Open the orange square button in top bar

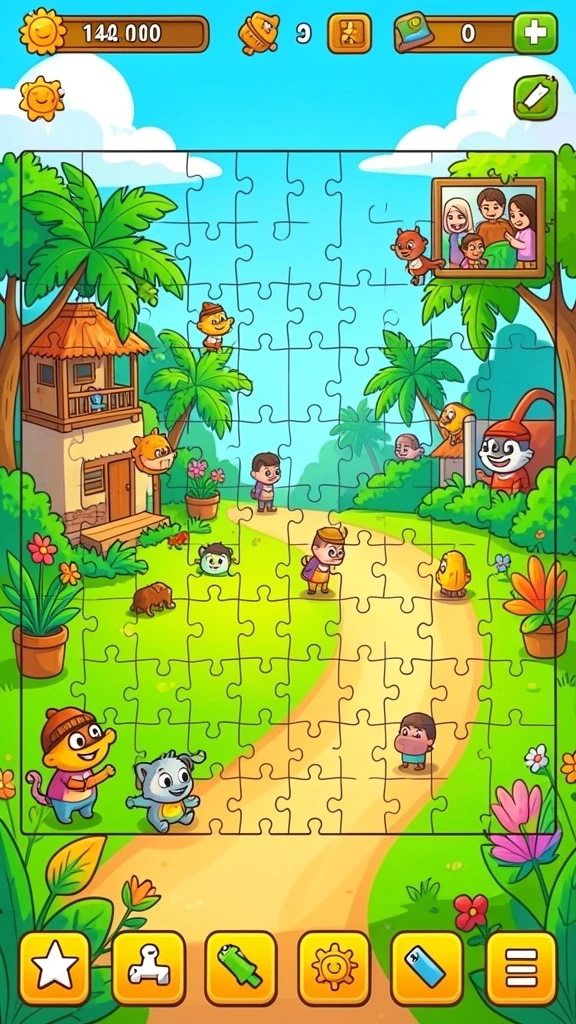[349, 33]
